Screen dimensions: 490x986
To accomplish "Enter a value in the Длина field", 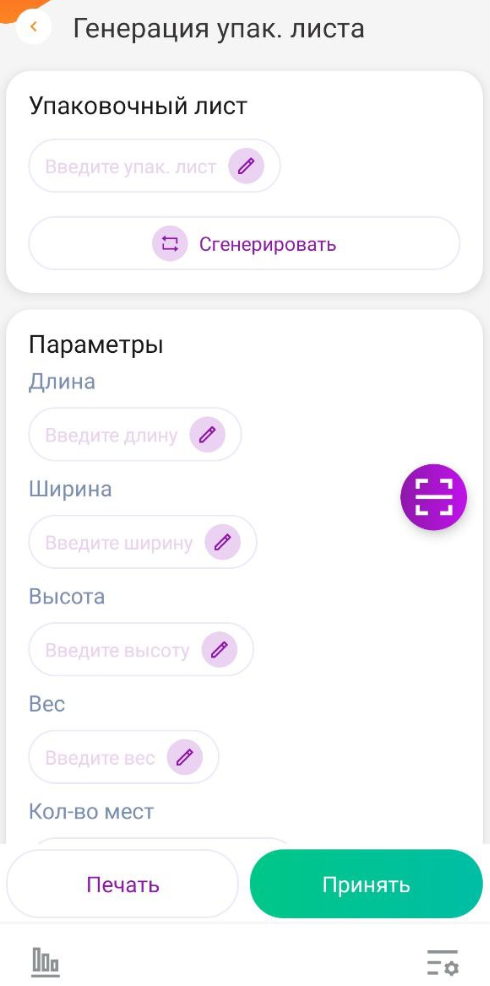I will point(135,435).
